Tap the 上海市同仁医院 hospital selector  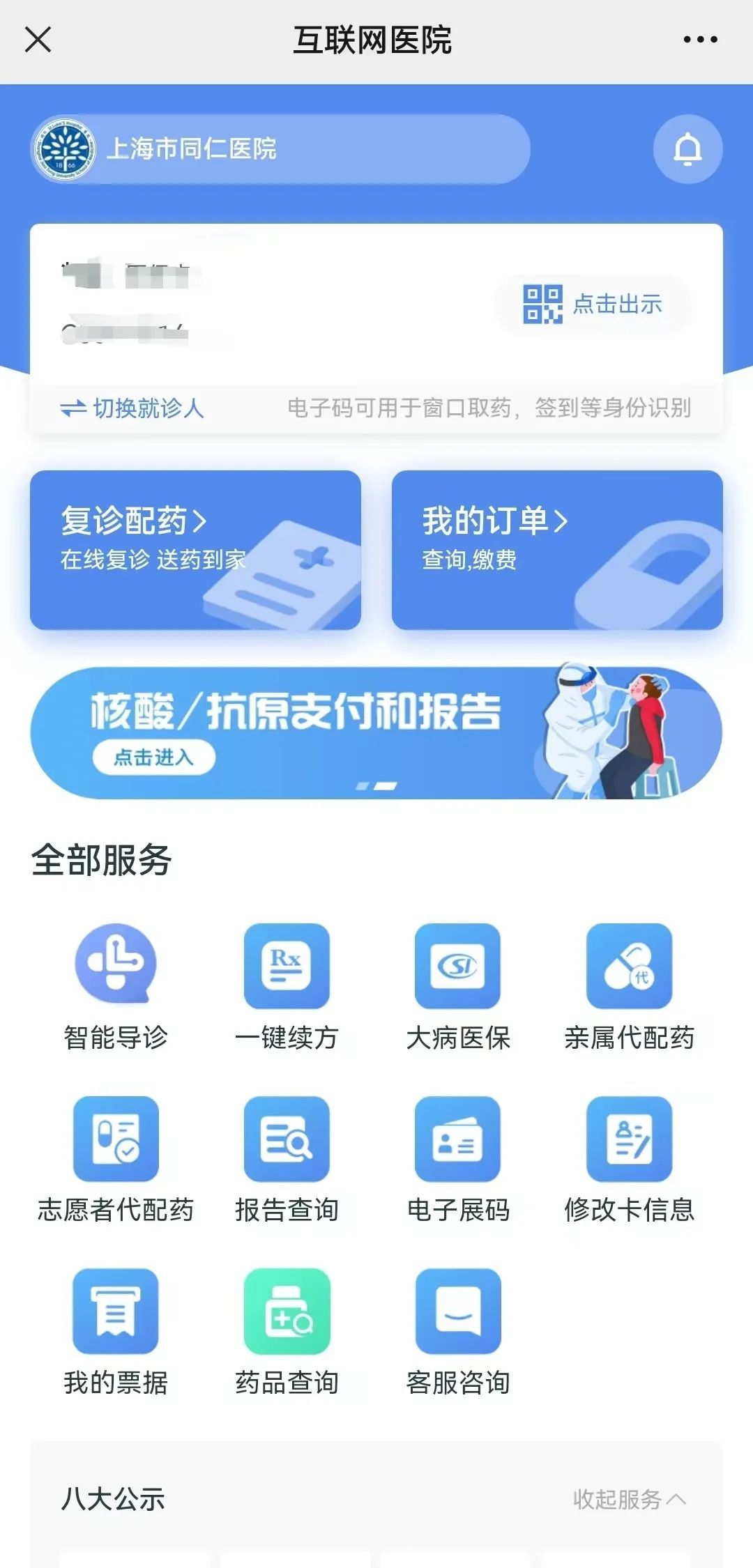click(x=279, y=149)
